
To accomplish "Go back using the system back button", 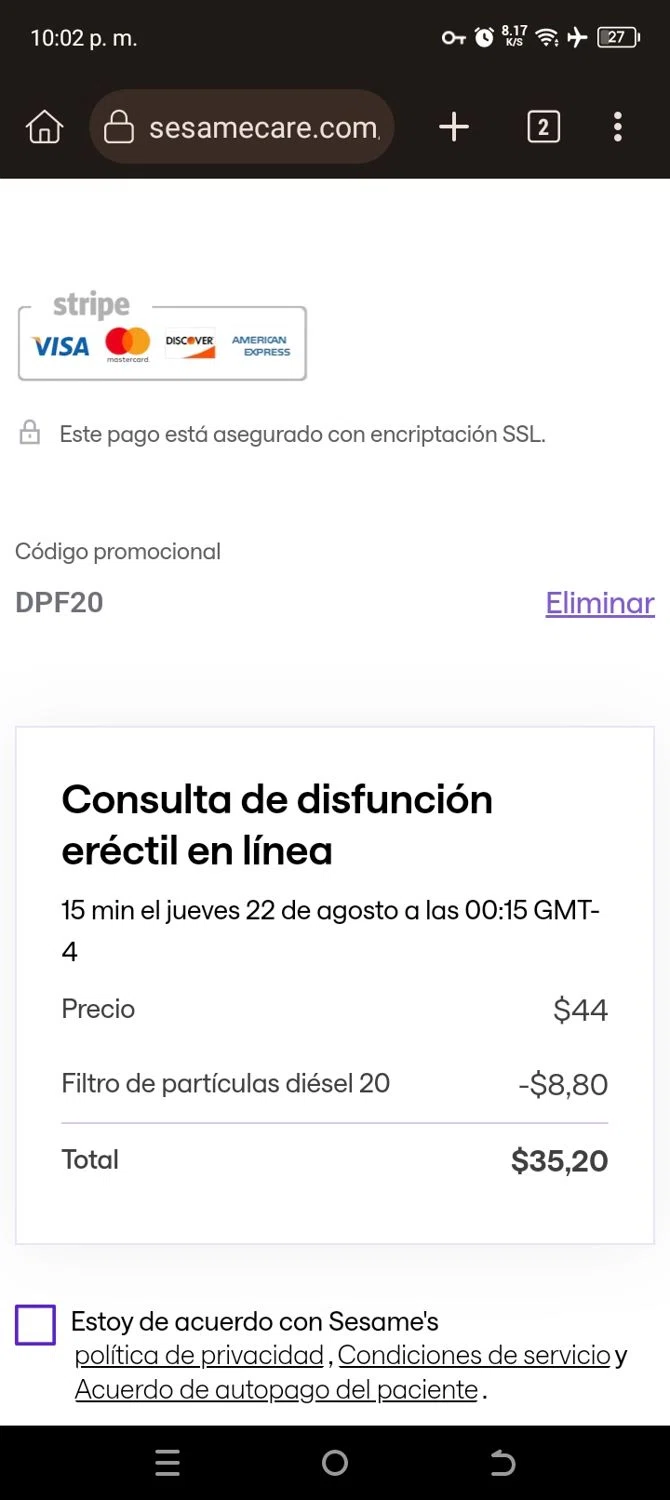I will coord(502,1464).
